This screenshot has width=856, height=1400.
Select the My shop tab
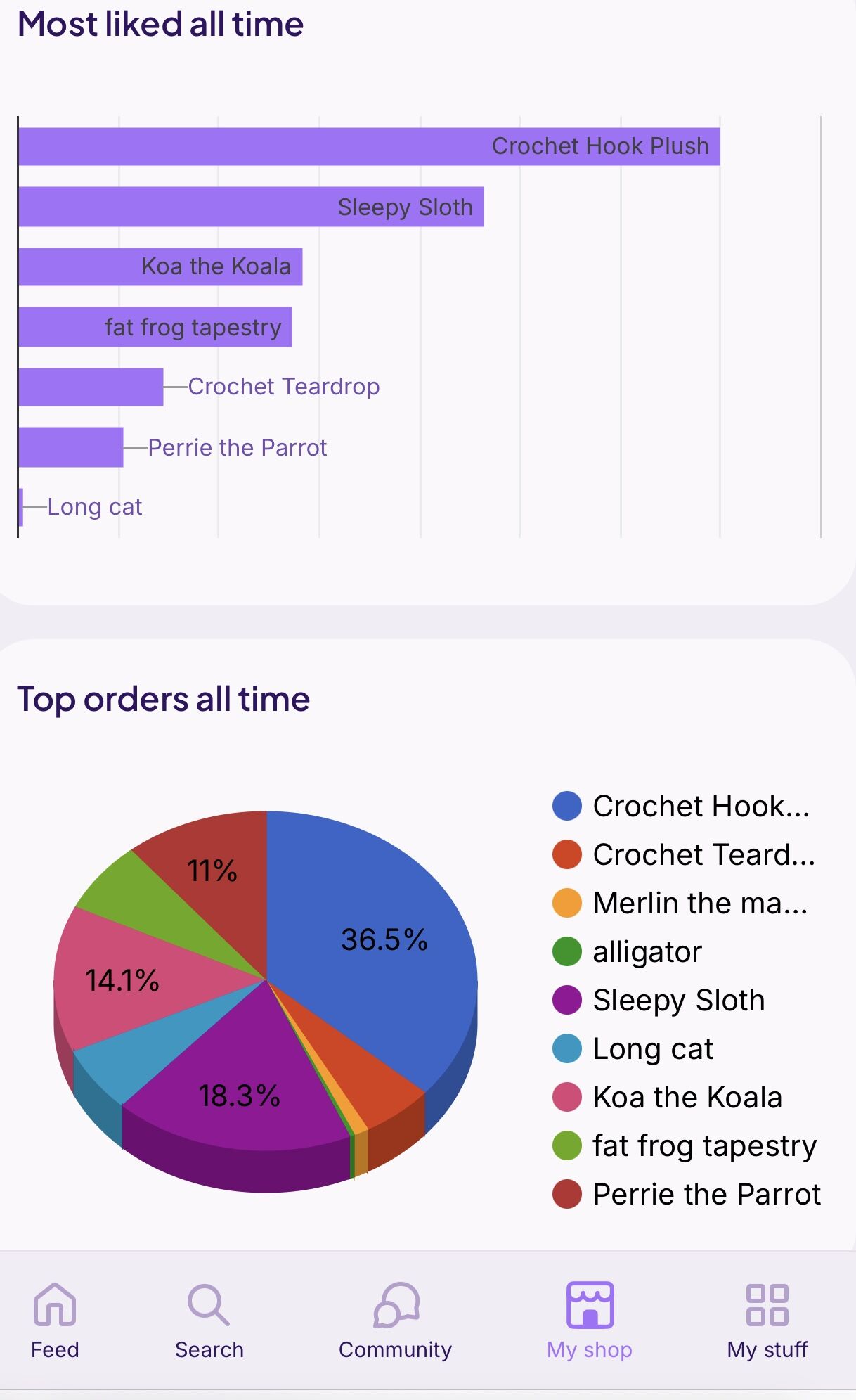tap(590, 1321)
